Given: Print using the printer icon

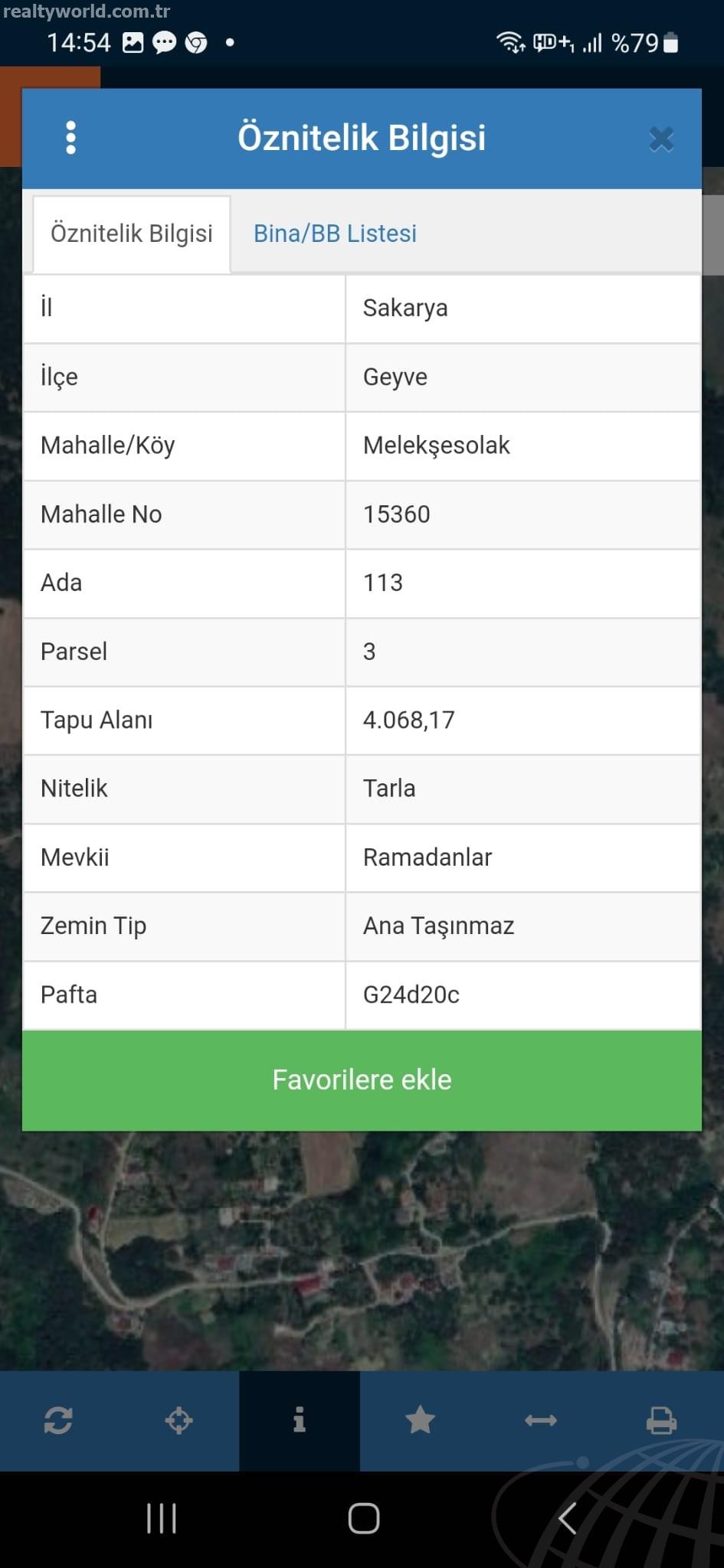Looking at the screenshot, I should tap(661, 1421).
